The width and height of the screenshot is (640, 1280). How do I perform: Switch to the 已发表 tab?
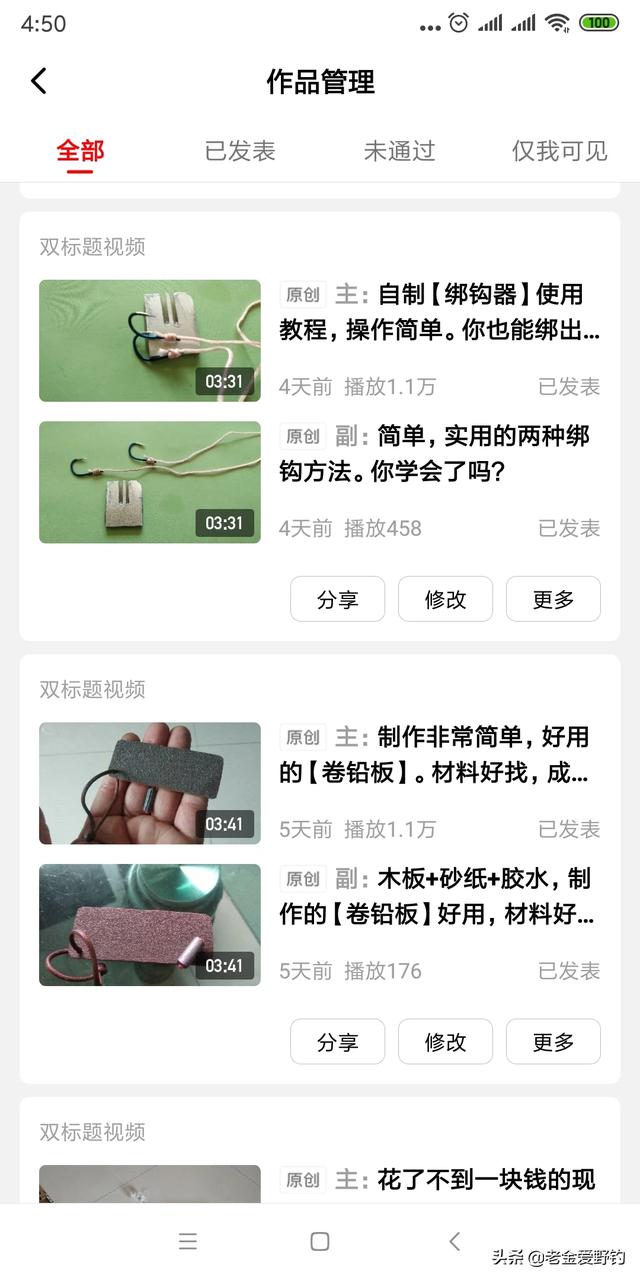[x=240, y=151]
